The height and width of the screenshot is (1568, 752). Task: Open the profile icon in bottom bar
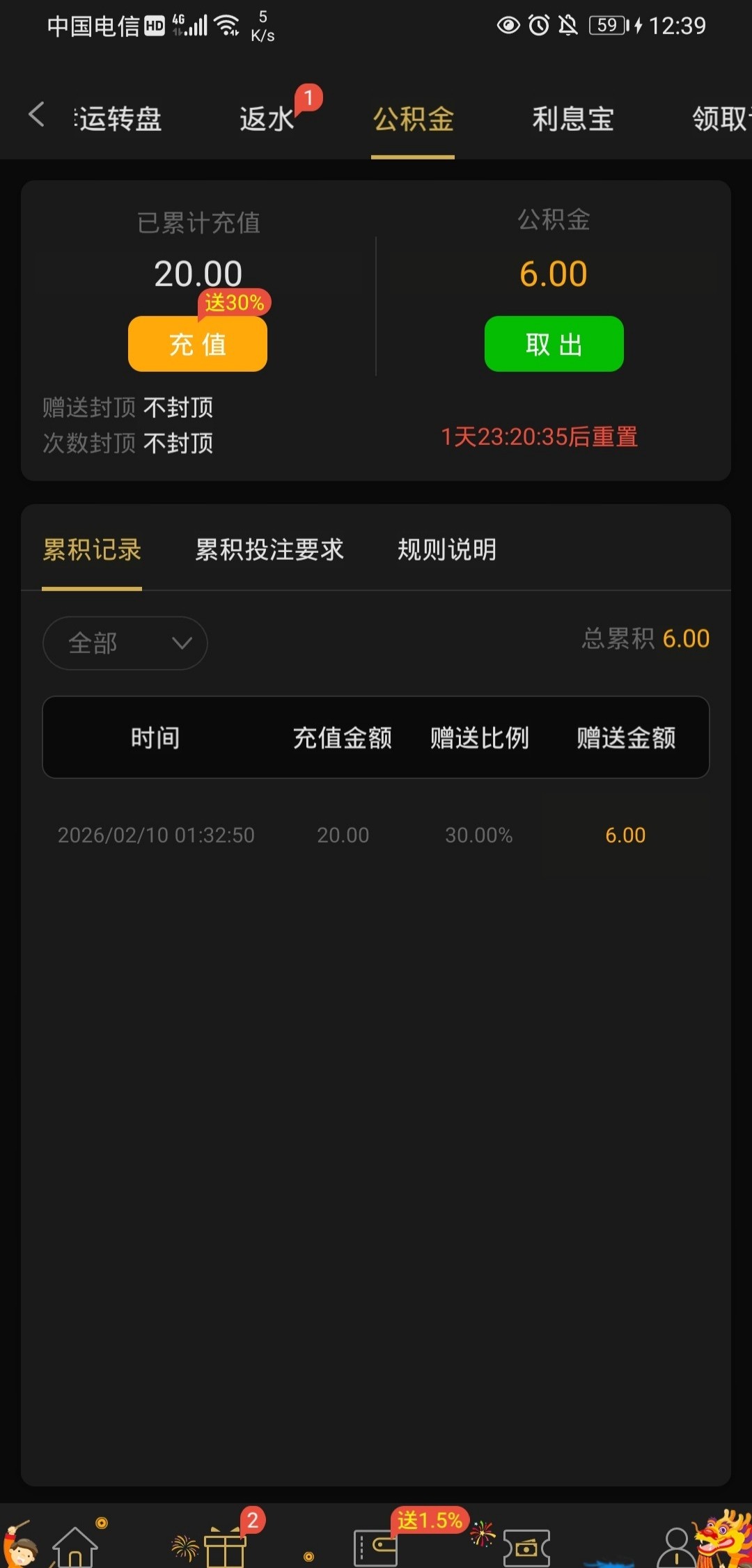pyautogui.click(x=677, y=1546)
